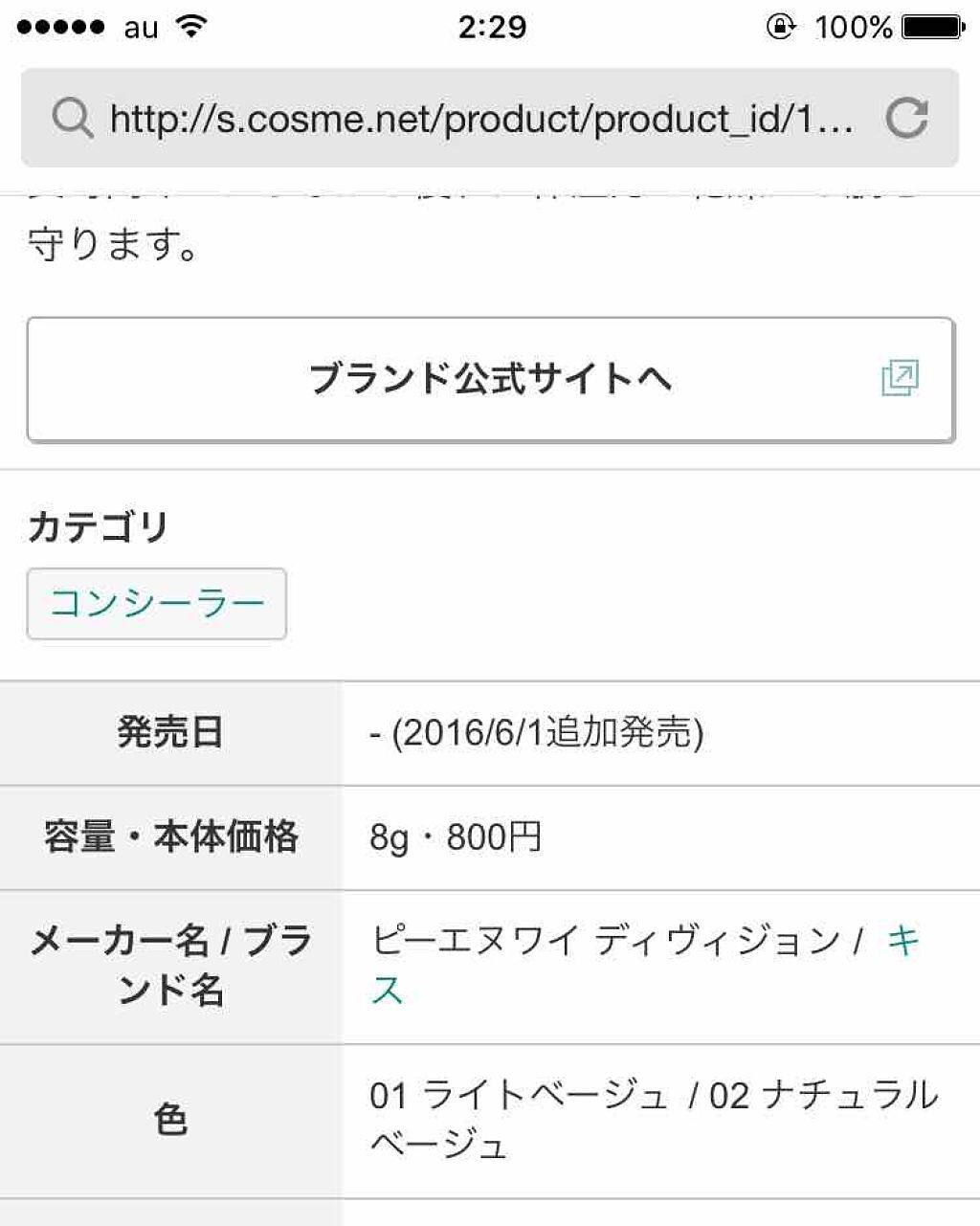Select the コンシーラー category chip
980x1226 pixels.
click(157, 604)
